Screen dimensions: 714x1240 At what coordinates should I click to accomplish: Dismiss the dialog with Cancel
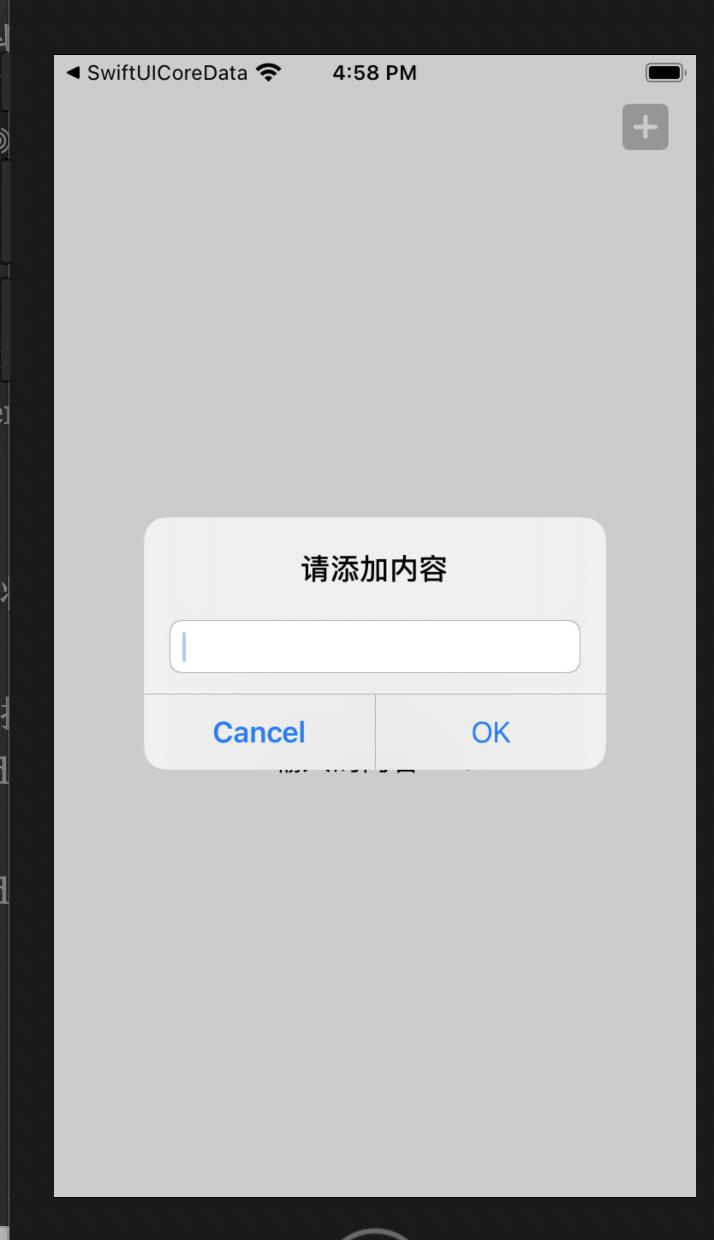[x=259, y=732]
